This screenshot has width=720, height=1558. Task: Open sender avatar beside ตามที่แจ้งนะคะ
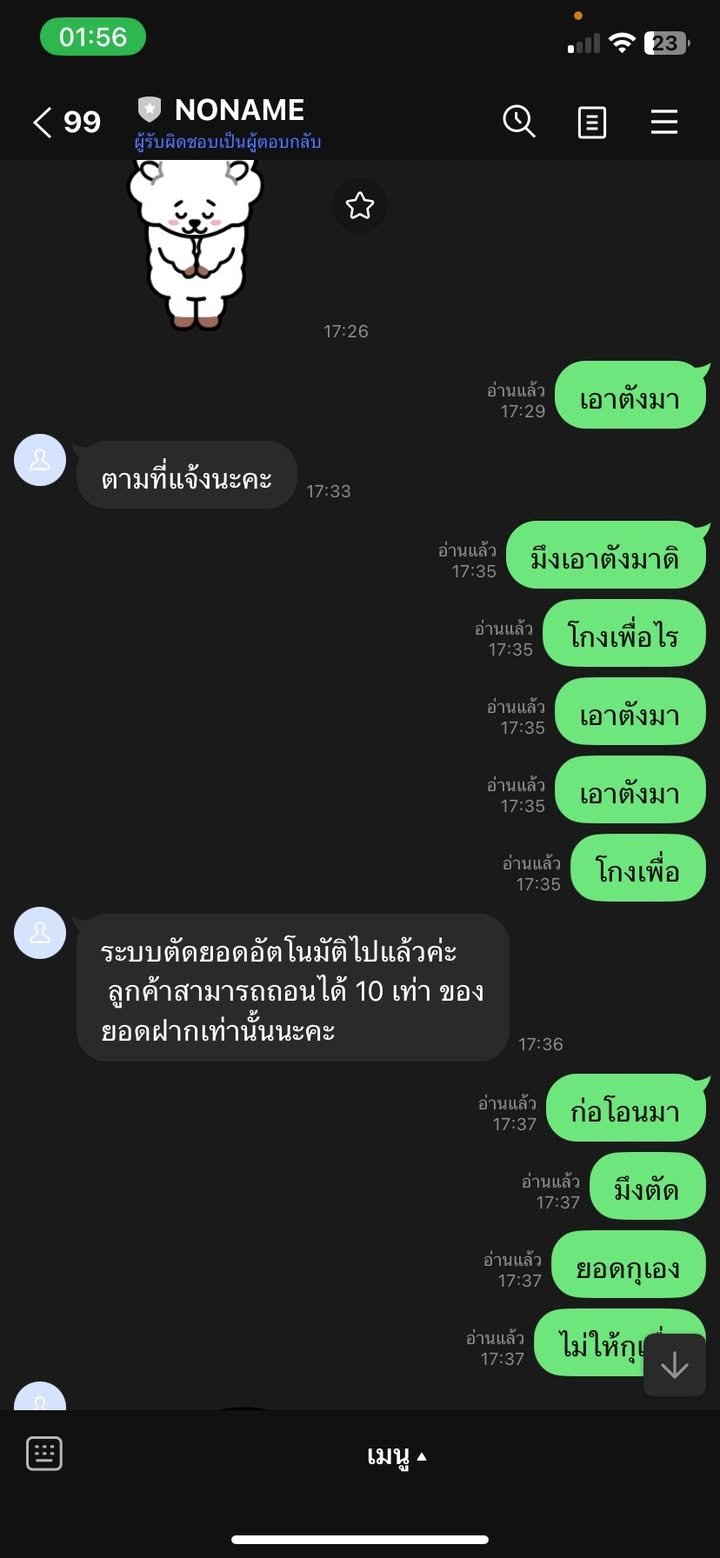tap(40, 460)
